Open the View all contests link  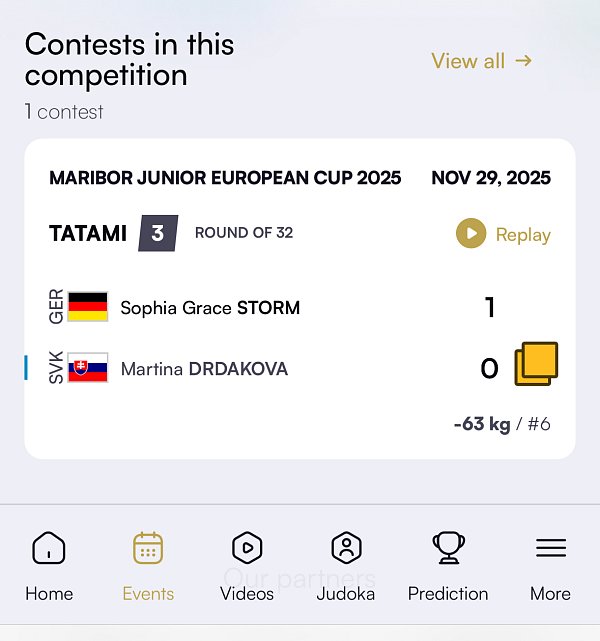(x=481, y=61)
